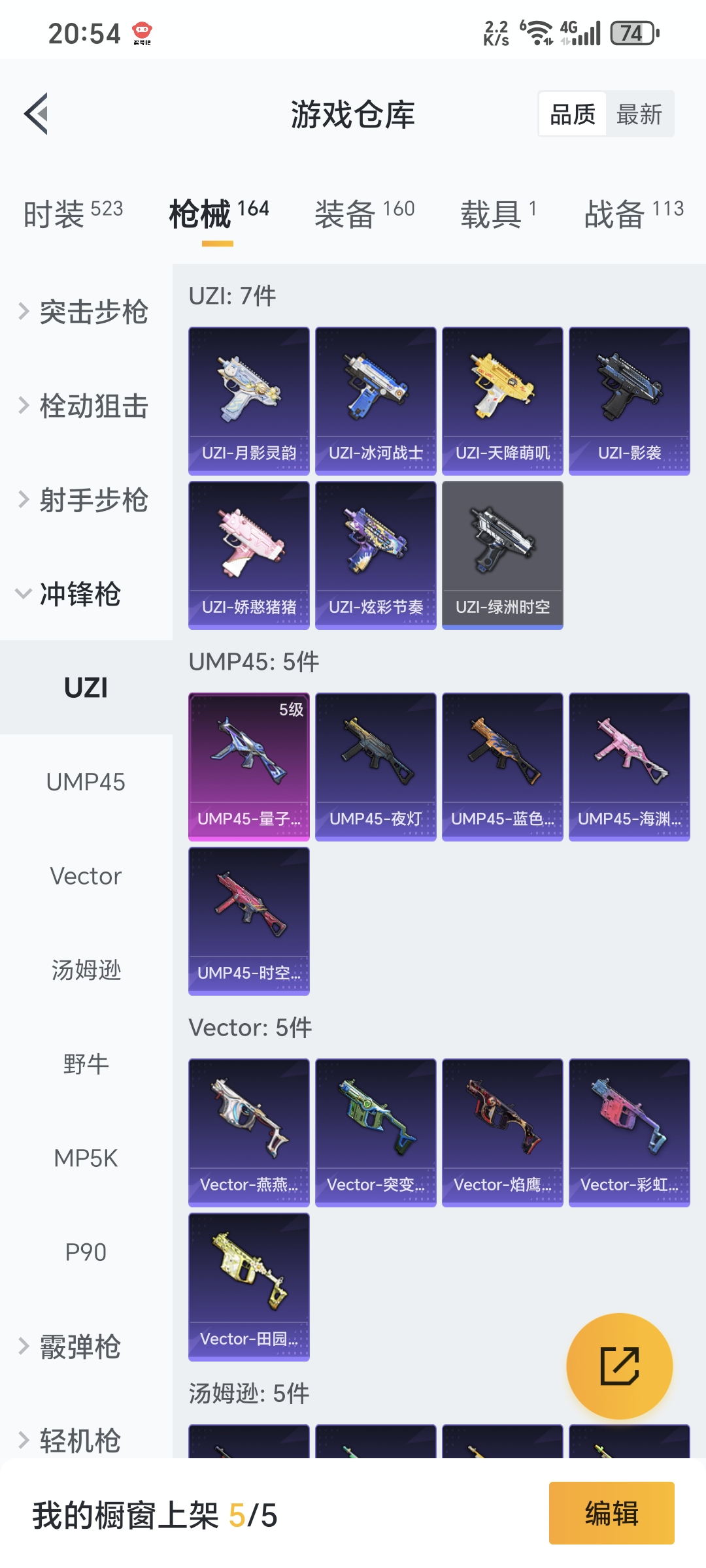Expand the 突击步枪 category
706x1568 pixels.
click(85, 312)
